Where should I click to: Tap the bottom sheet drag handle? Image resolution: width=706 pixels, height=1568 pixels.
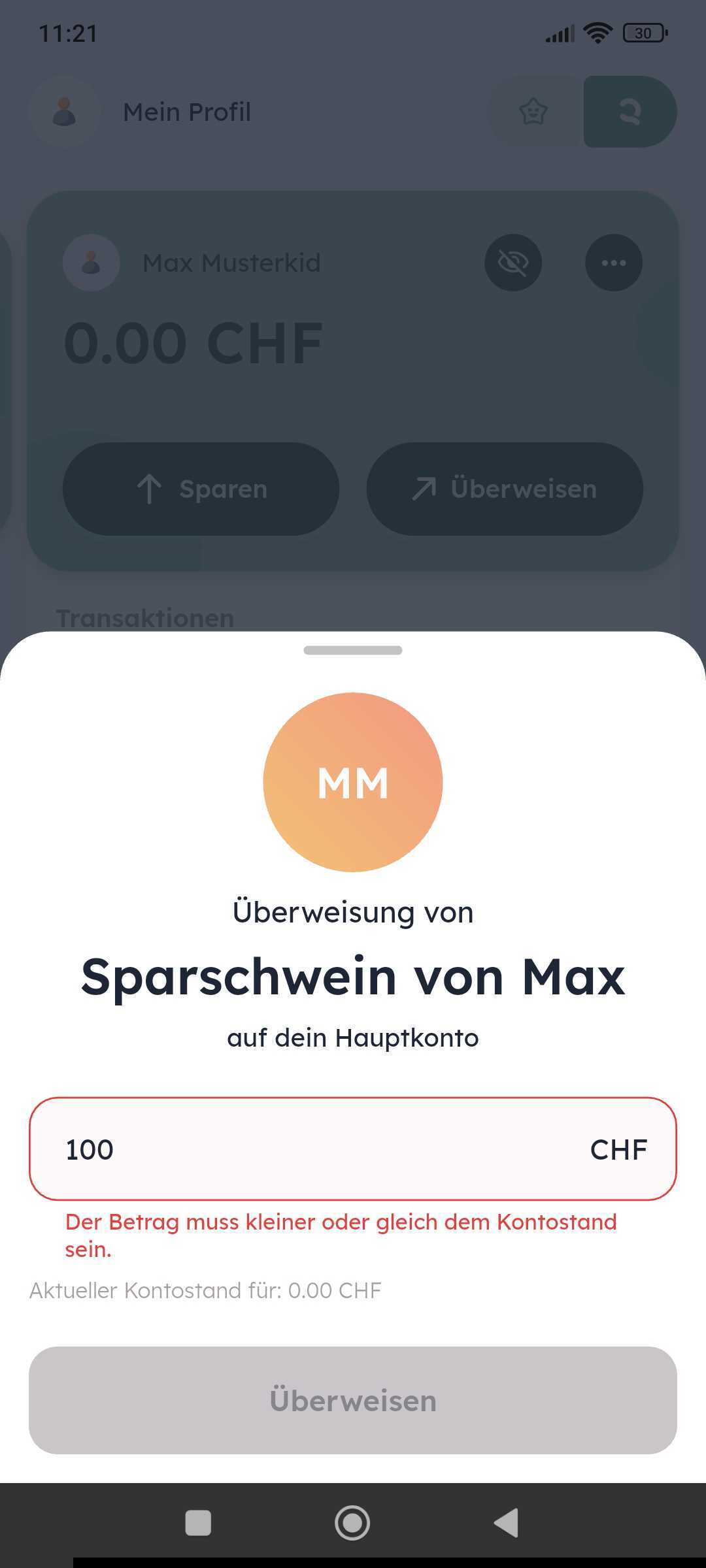tap(353, 650)
